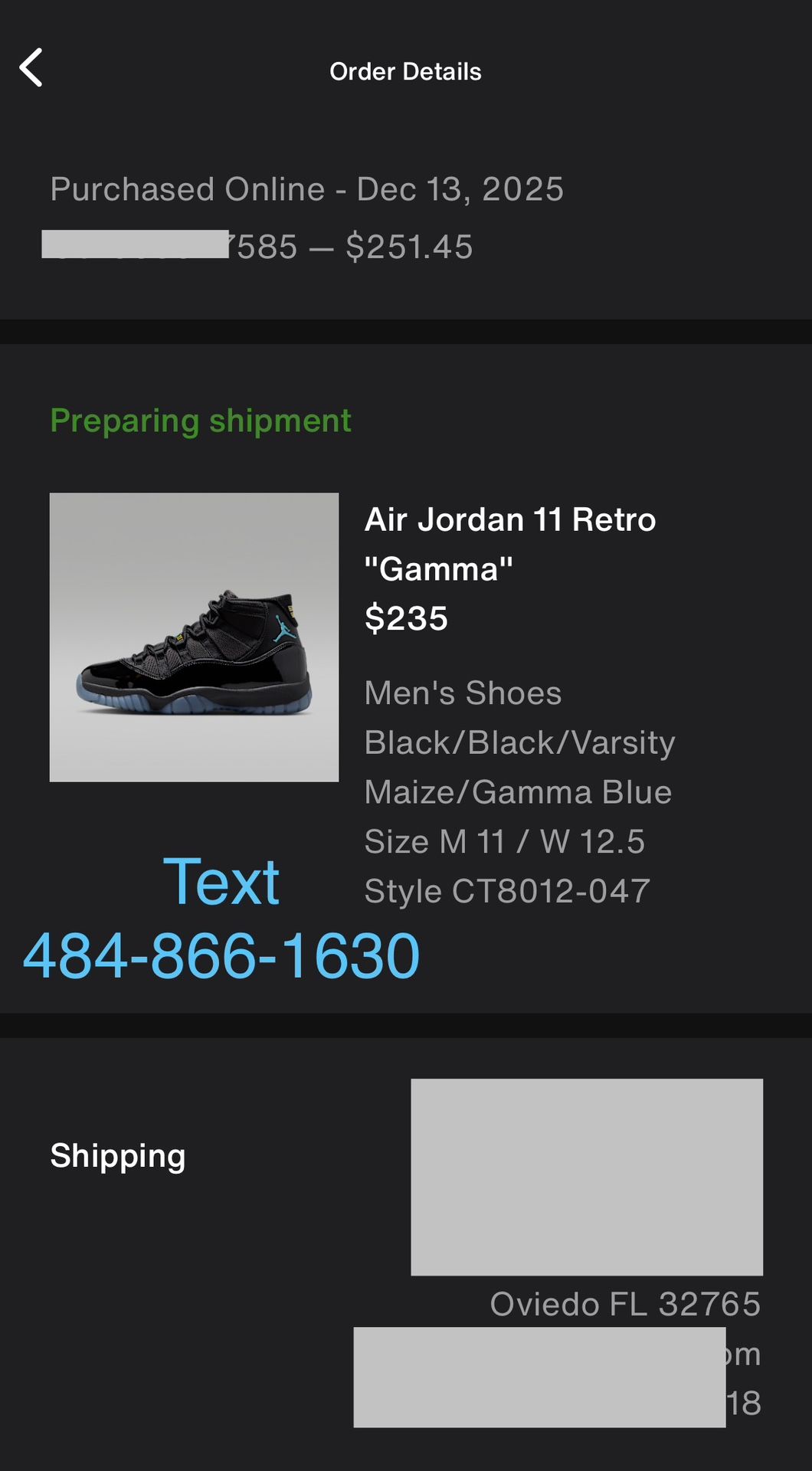Tap the Shipping section label

pos(117,1155)
